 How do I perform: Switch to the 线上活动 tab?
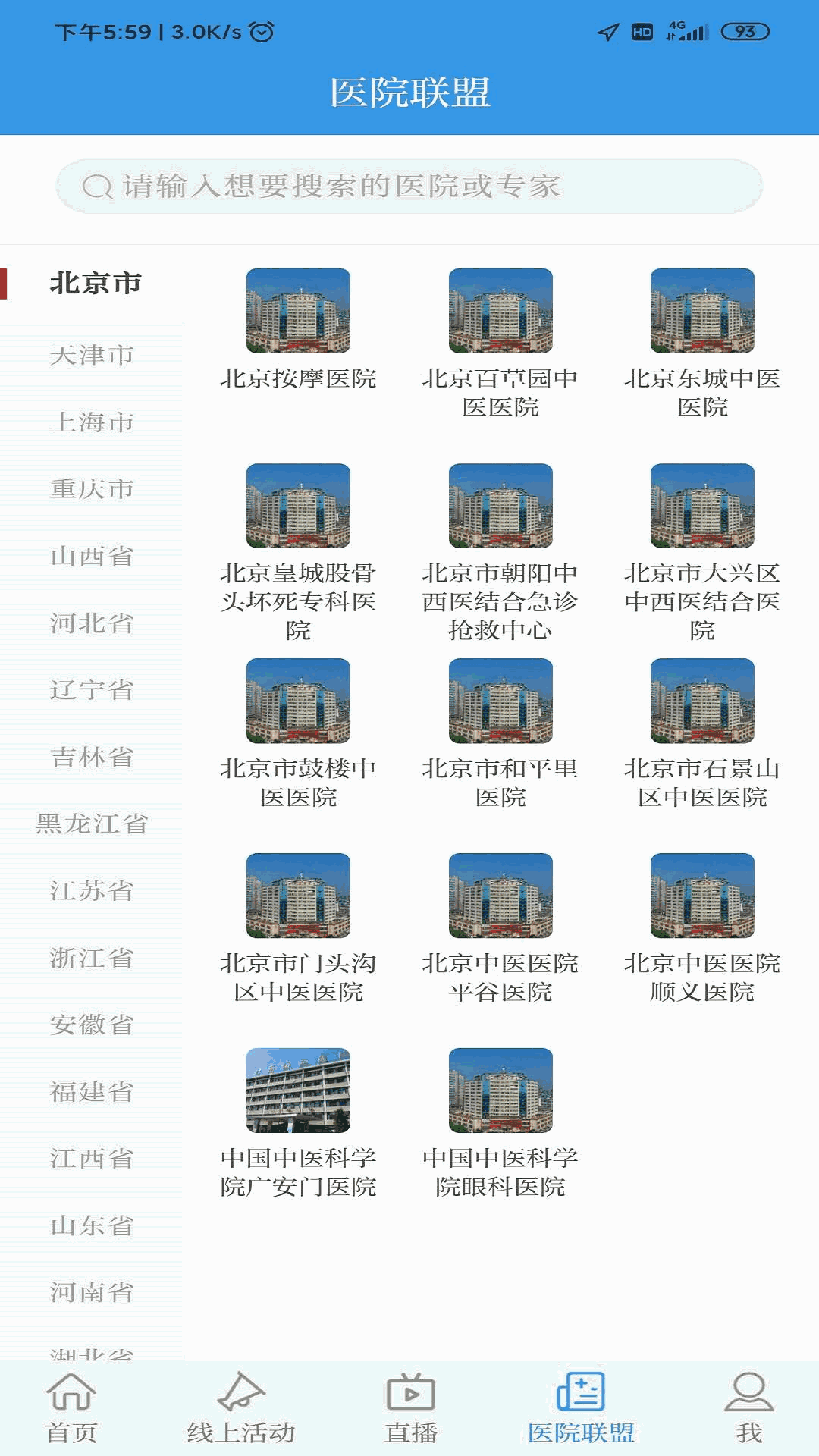click(241, 1409)
